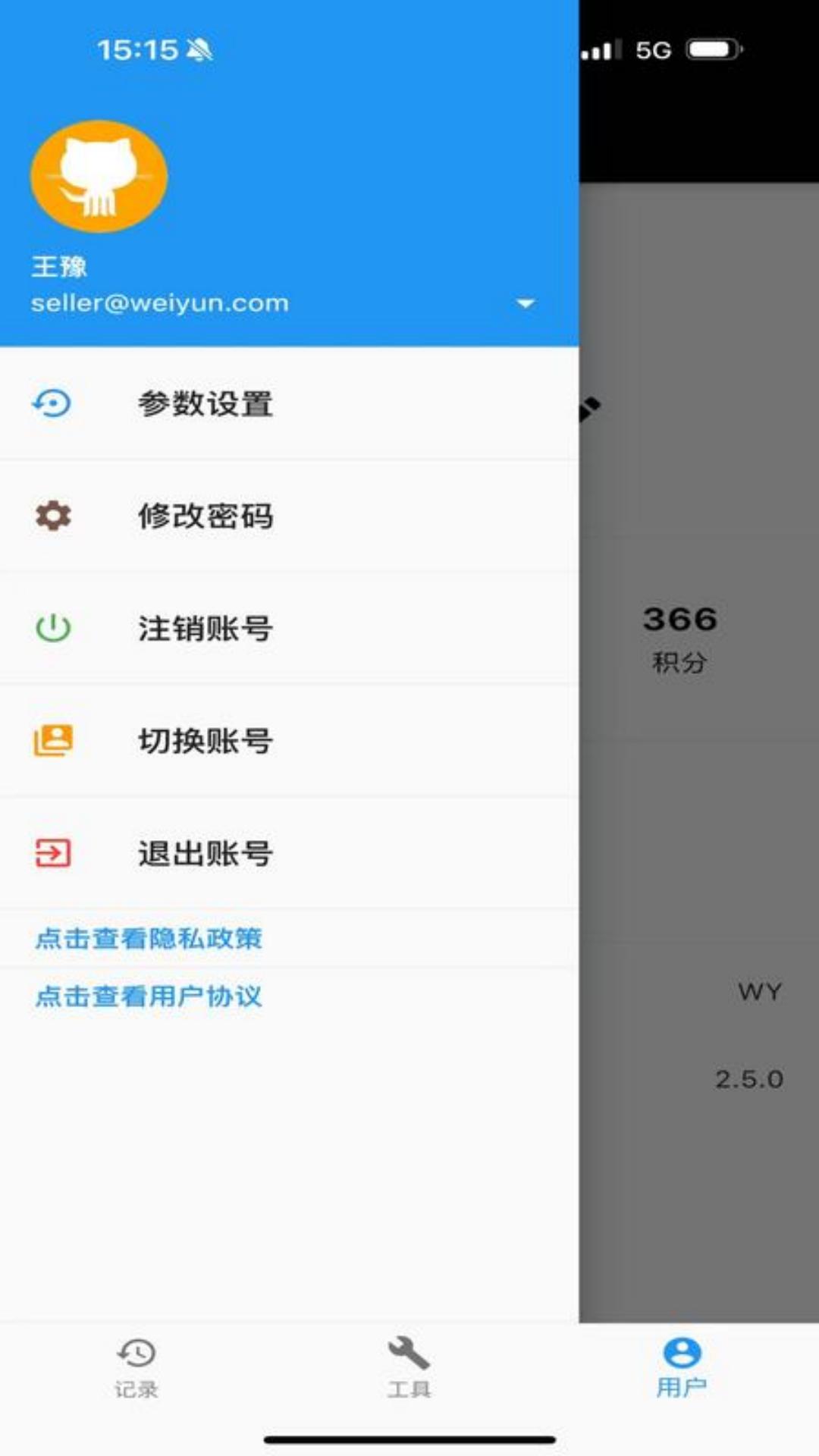Image resolution: width=819 pixels, height=1456 pixels.
Task: Expand the account dropdown arrow
Action: point(525,303)
